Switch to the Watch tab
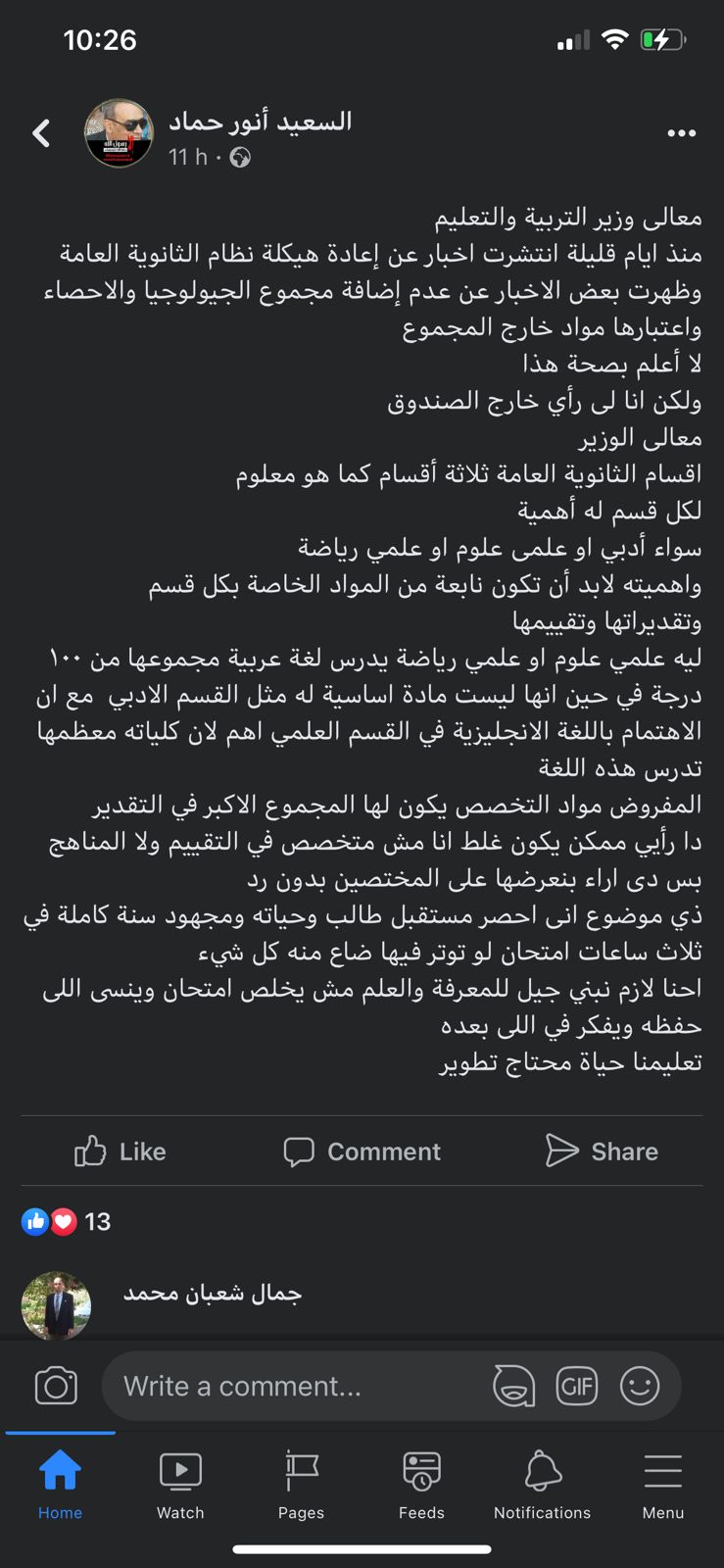The image size is (724, 1568). [180, 1485]
